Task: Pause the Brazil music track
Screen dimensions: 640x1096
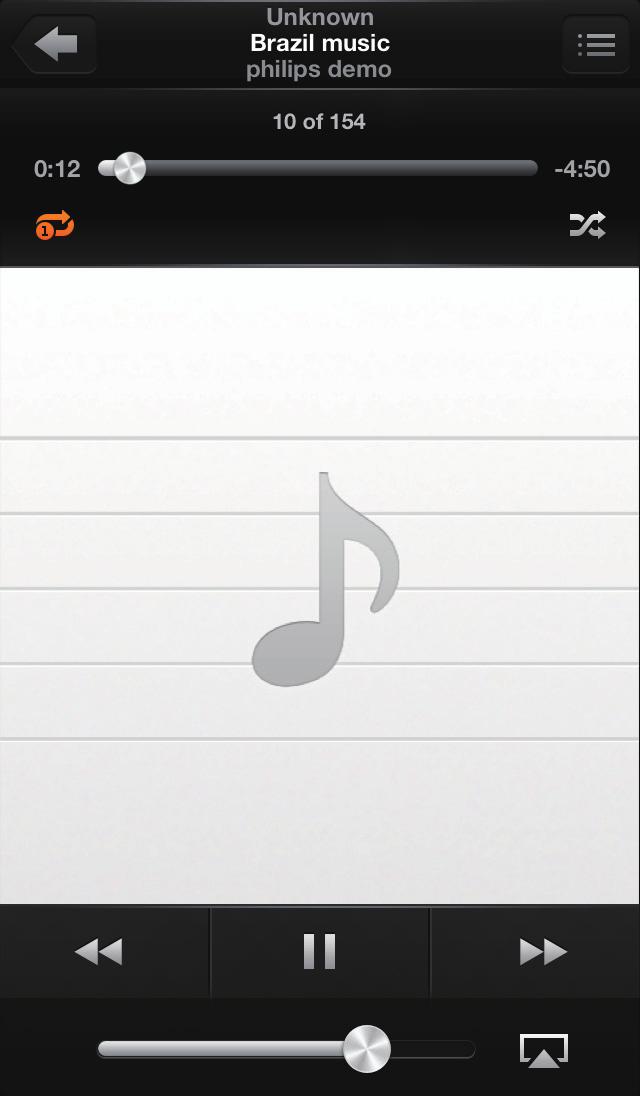Action: point(320,951)
